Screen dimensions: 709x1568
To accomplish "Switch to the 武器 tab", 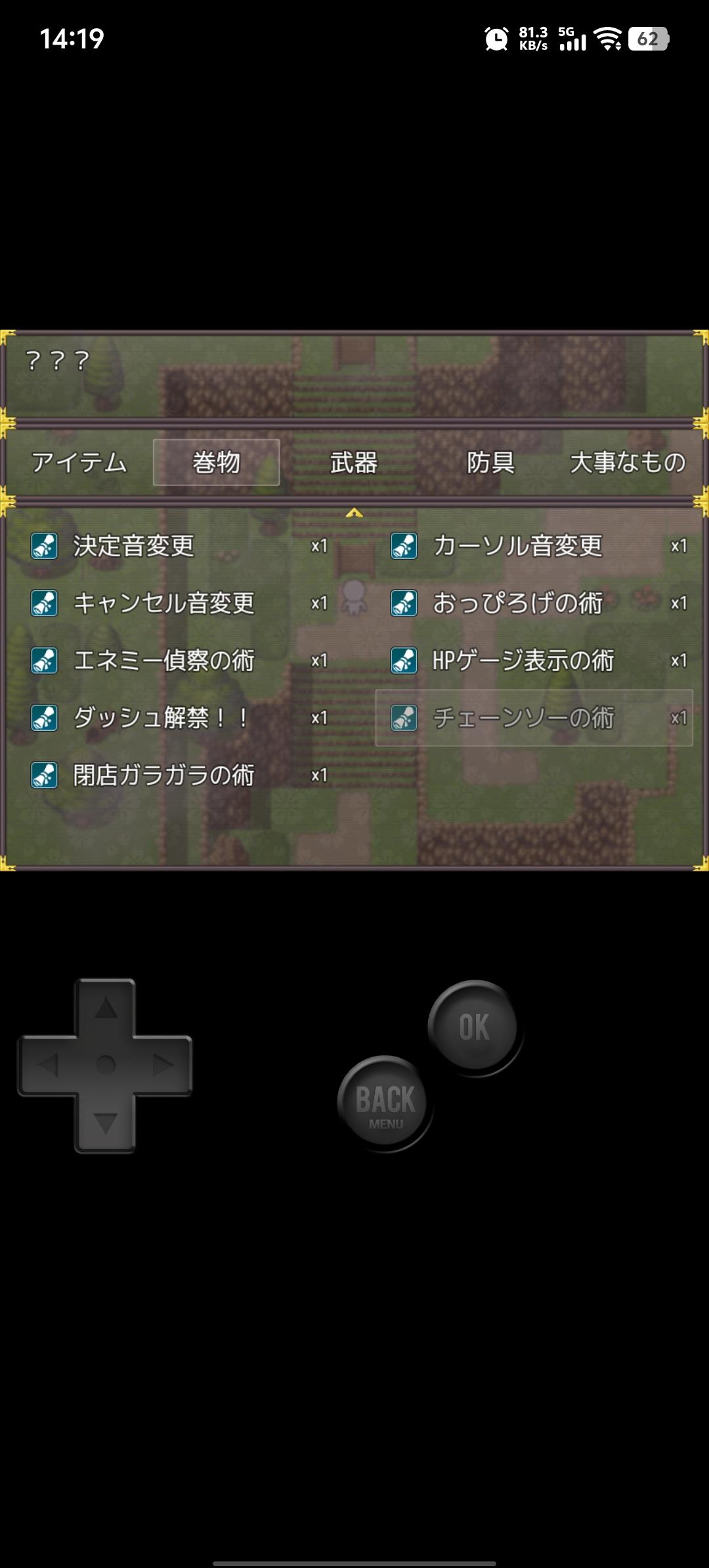I will 353,463.
